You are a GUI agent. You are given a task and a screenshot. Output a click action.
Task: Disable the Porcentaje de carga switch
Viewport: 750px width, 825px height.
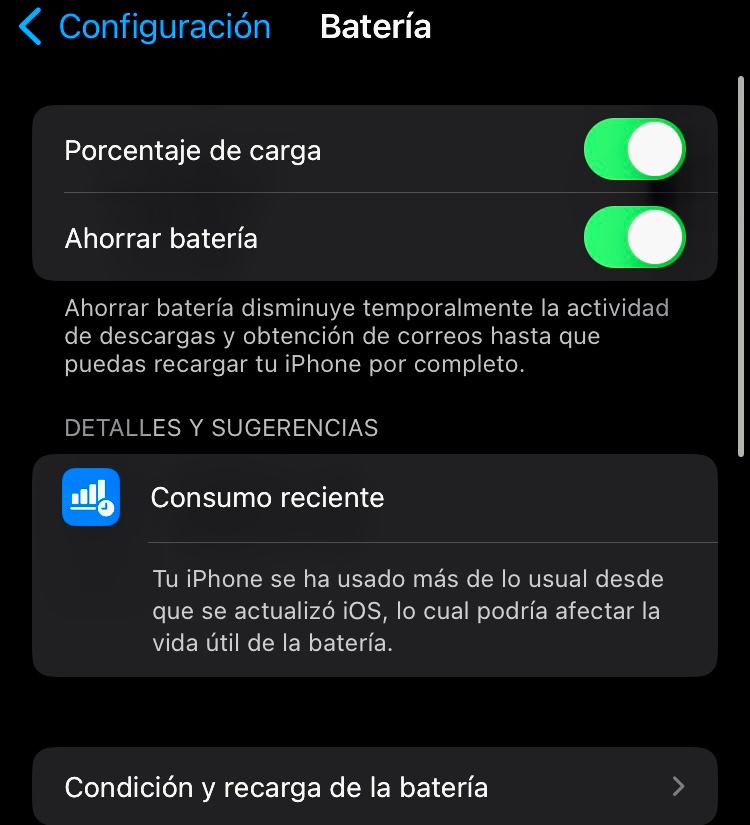click(634, 150)
